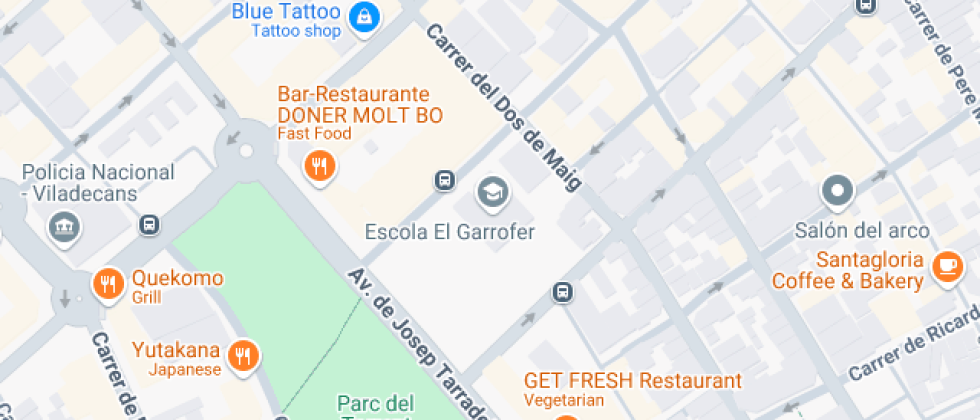Open the Salón del arco marker
980x420 pixels.
836,190
